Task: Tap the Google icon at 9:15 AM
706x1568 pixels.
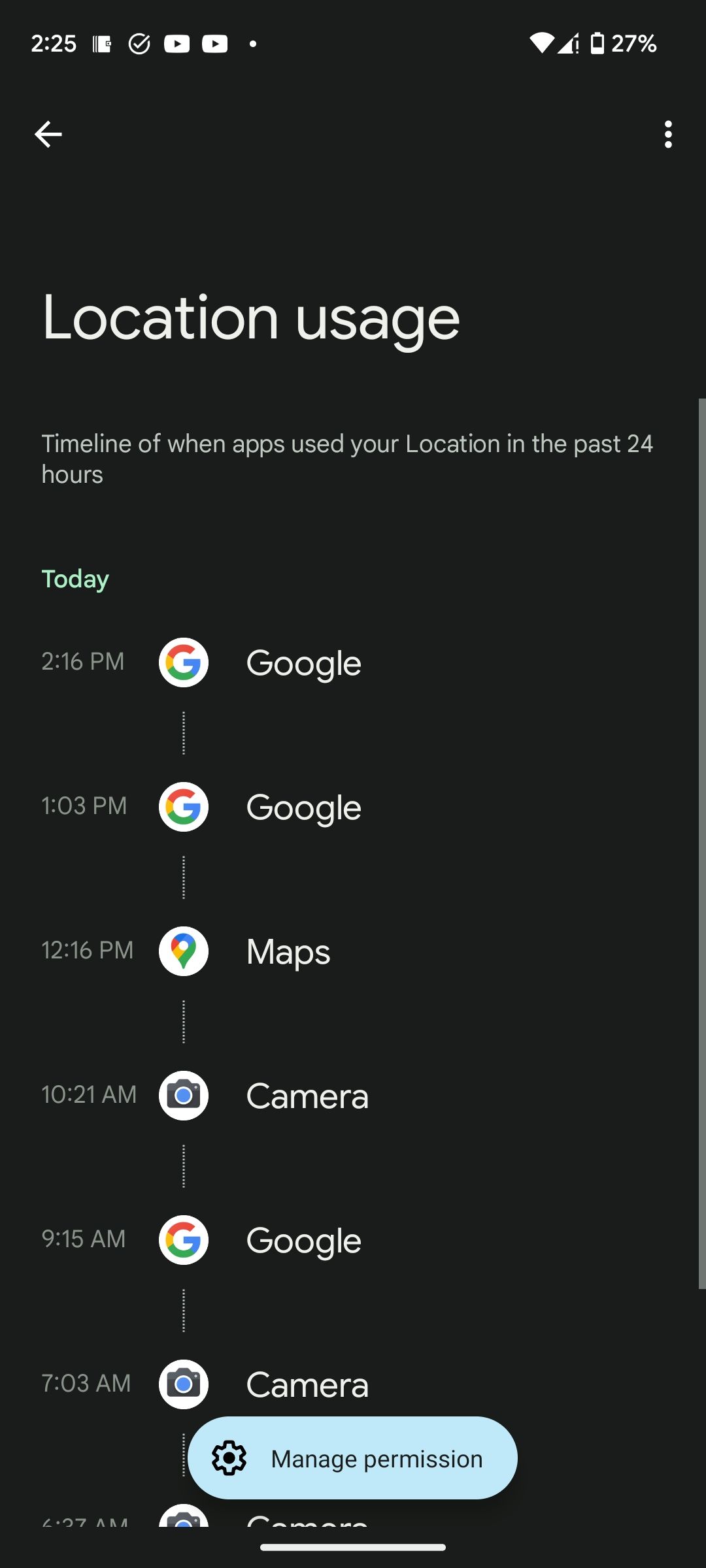Action: (x=184, y=1239)
